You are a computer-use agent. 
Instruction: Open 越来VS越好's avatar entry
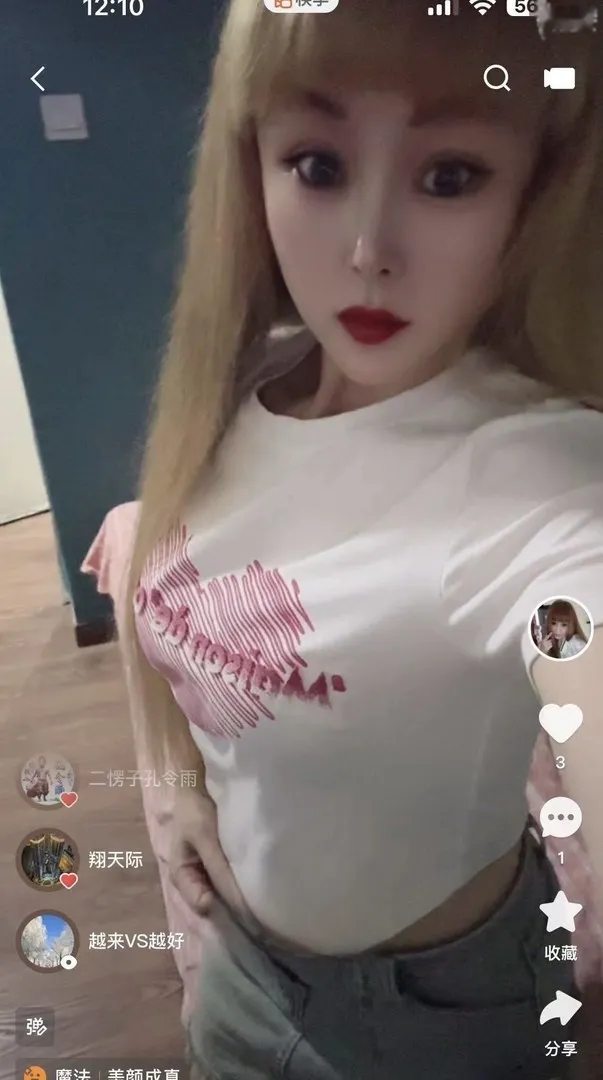point(47,940)
